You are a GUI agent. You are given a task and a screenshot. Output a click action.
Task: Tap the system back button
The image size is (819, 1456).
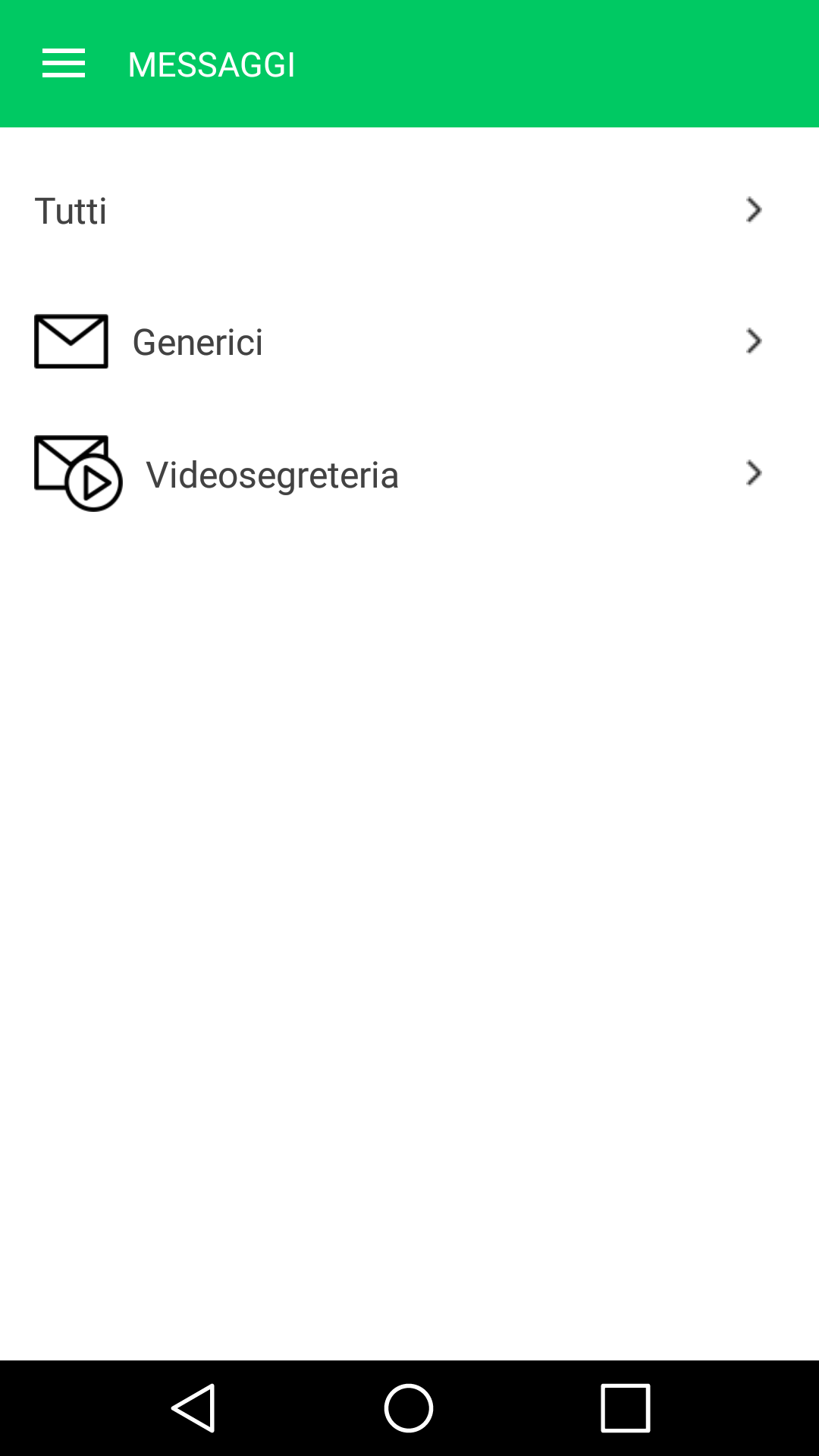194,1408
